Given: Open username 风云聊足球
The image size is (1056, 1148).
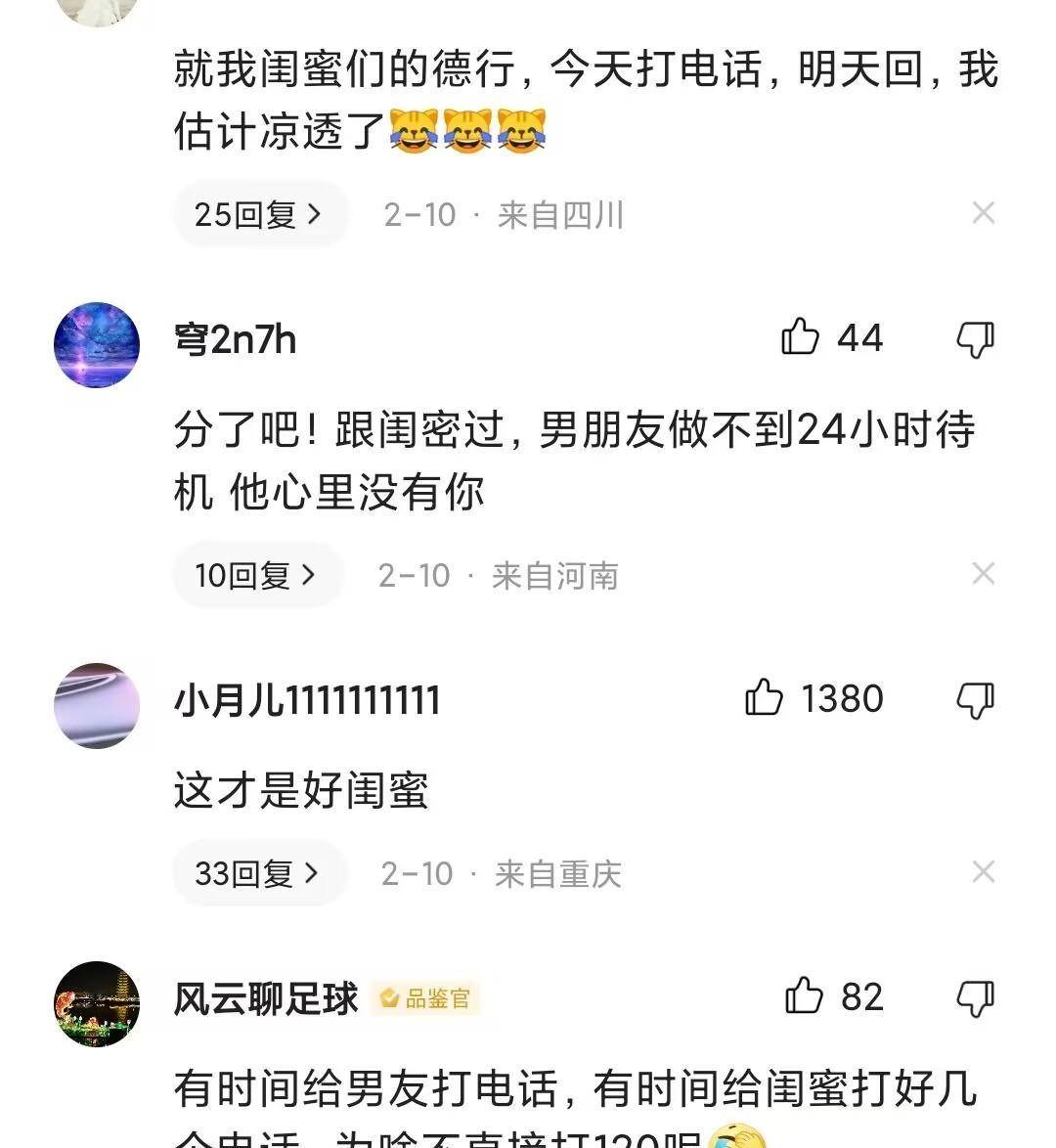Looking at the screenshot, I should [x=266, y=998].
